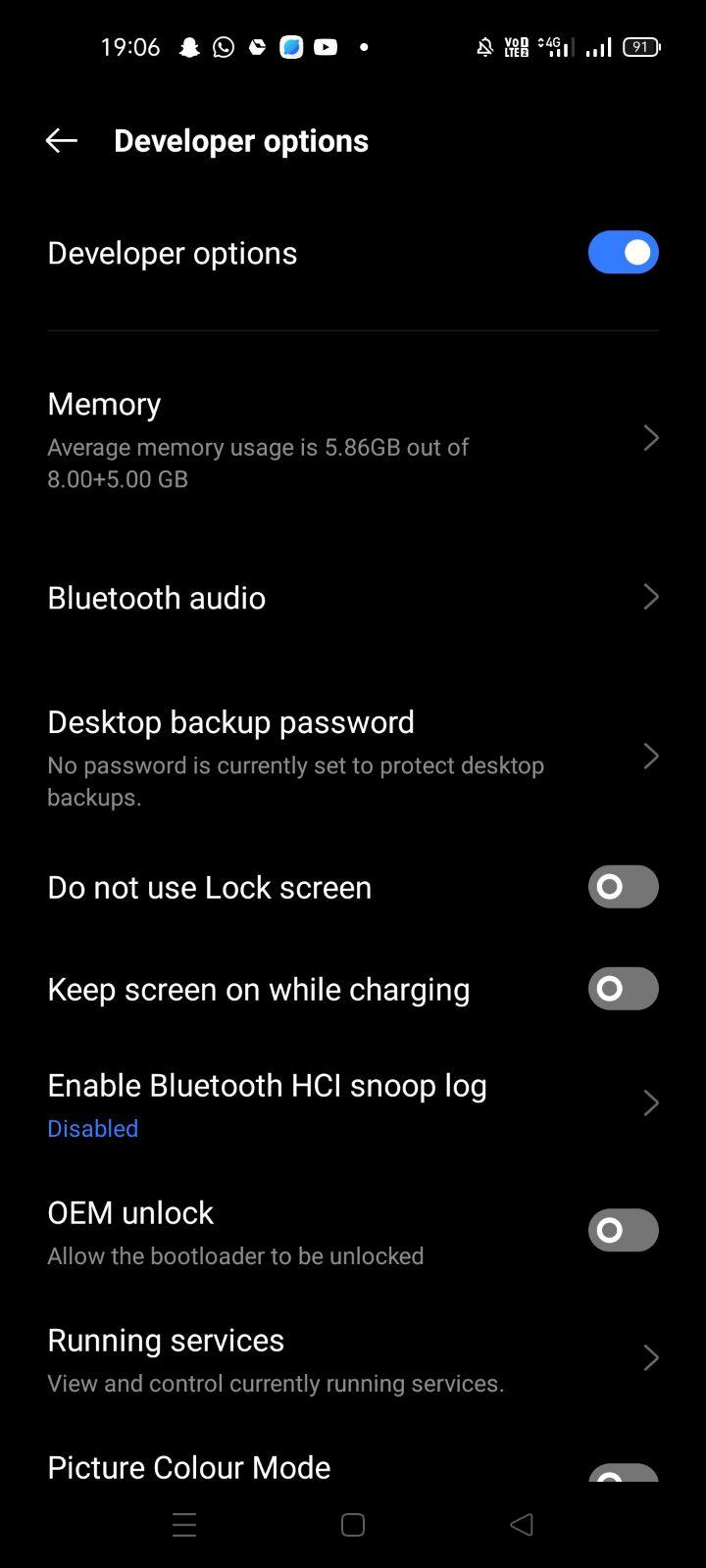Go back using the top-left arrow
This screenshot has width=706, height=1568.
click(61, 140)
